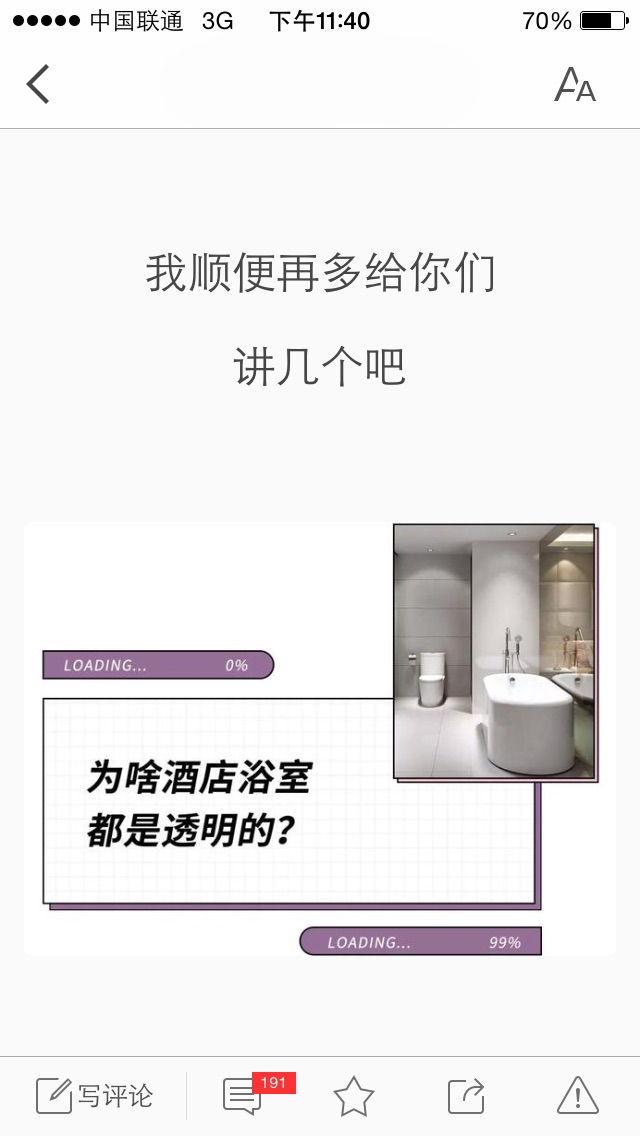The height and width of the screenshot is (1136, 640).
Task: Go back to the previous page
Action: point(38,84)
